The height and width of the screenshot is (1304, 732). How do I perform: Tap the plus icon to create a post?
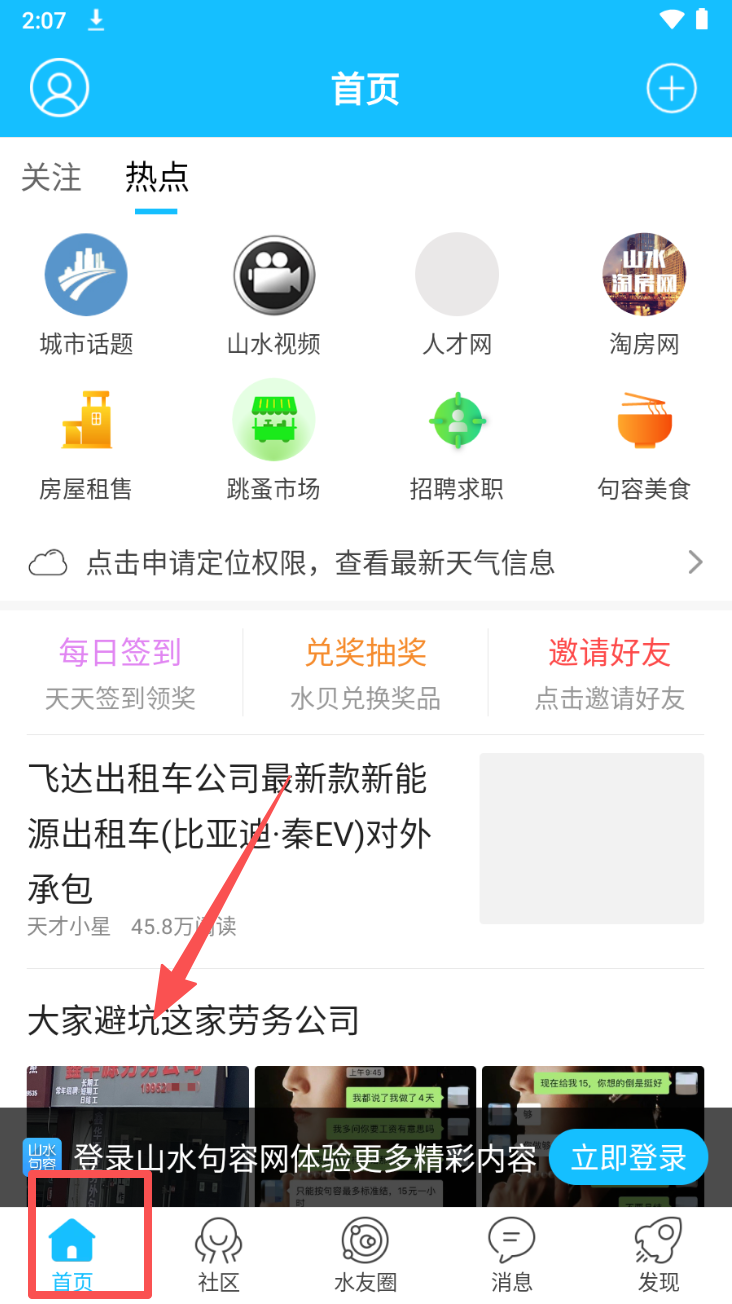[671, 89]
